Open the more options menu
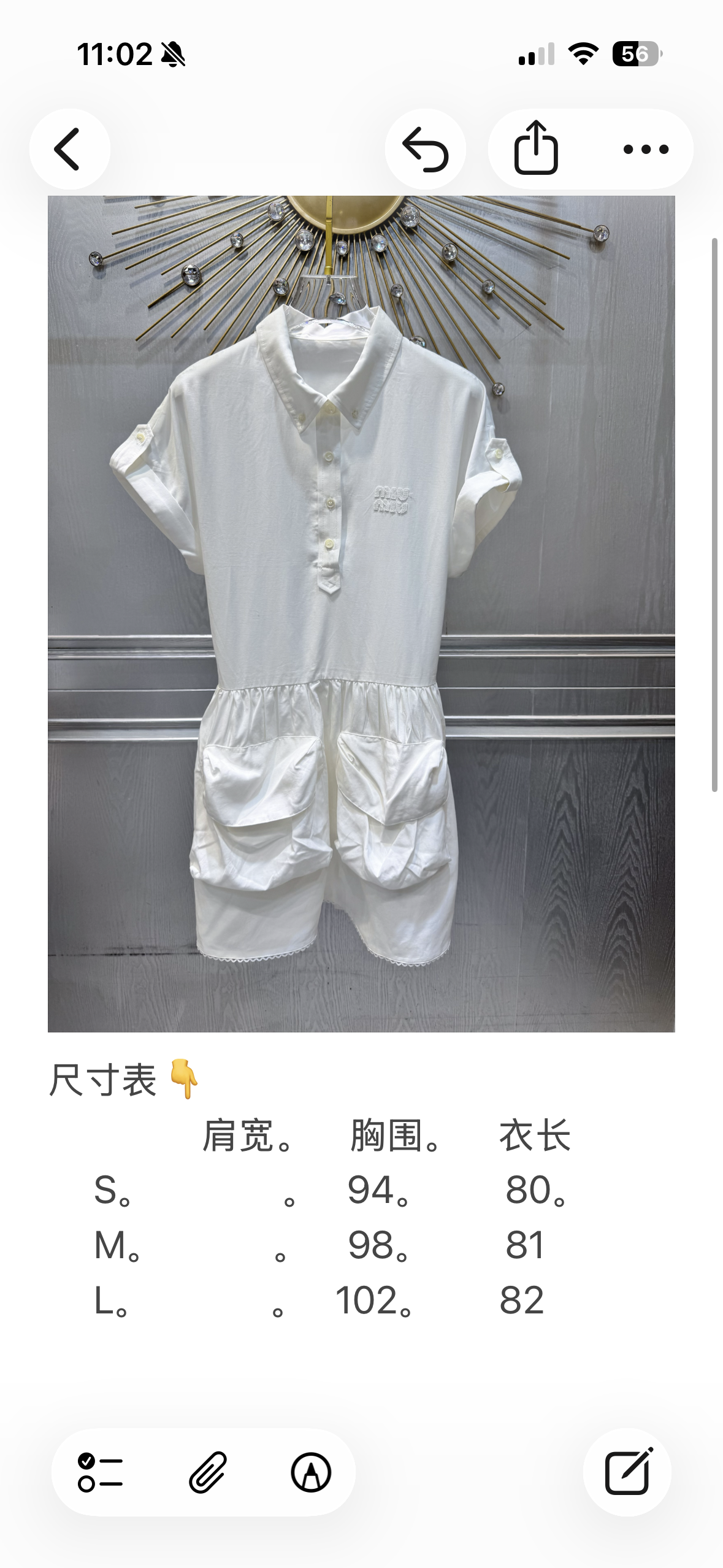This screenshot has height=1568, width=723. point(646,149)
